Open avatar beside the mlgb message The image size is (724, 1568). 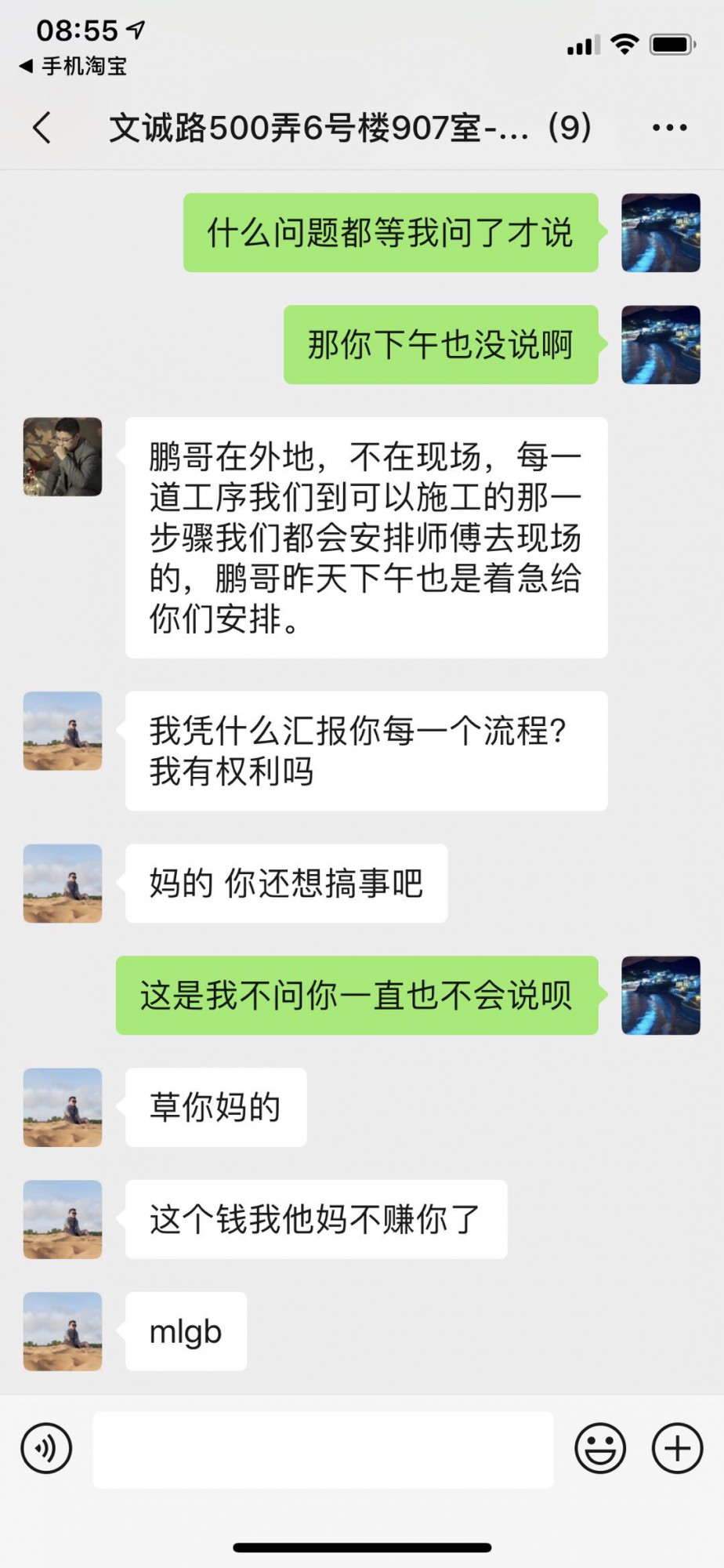pos(63,1331)
